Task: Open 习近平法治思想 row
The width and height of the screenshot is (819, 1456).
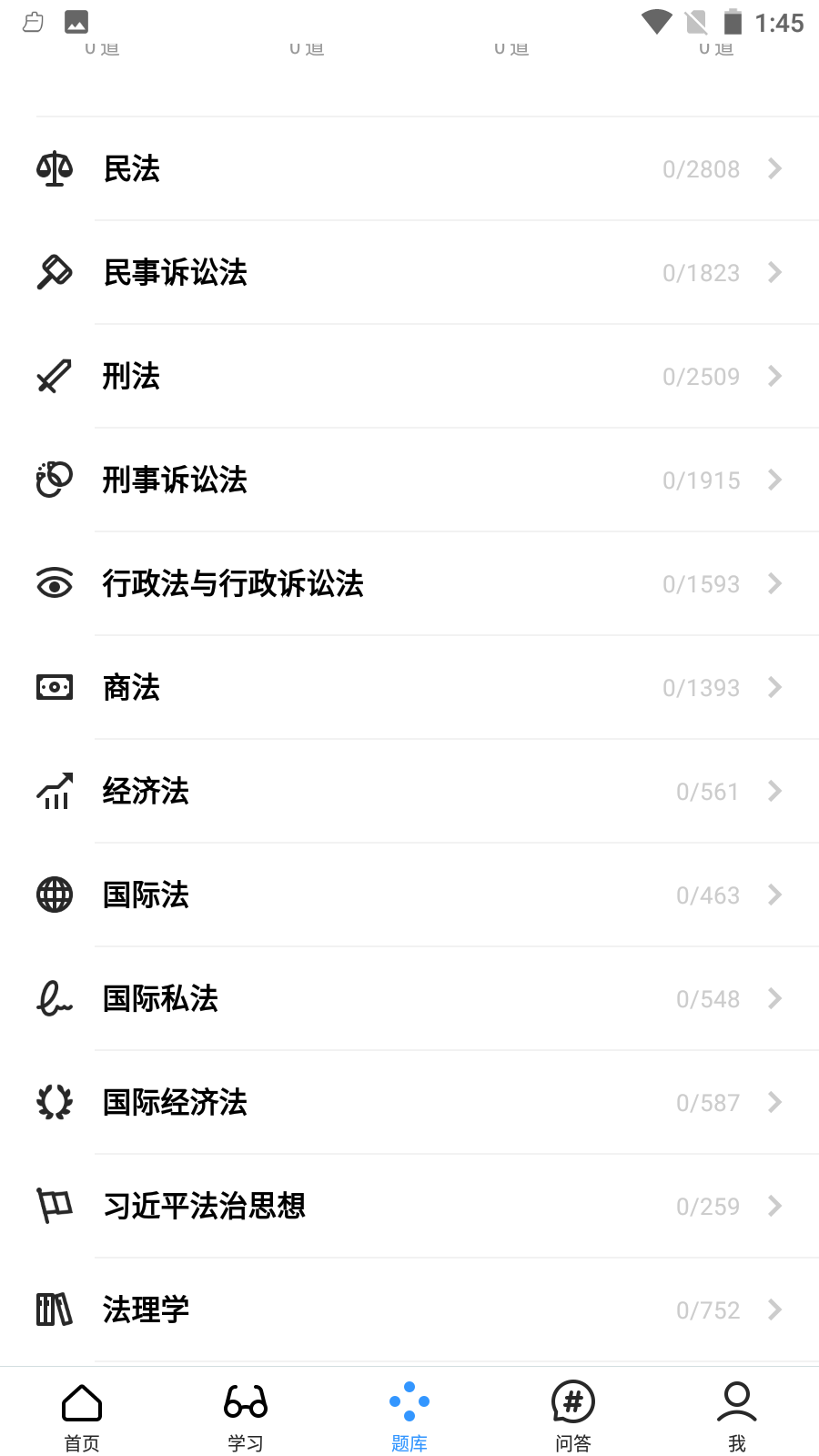Action: (x=409, y=1206)
